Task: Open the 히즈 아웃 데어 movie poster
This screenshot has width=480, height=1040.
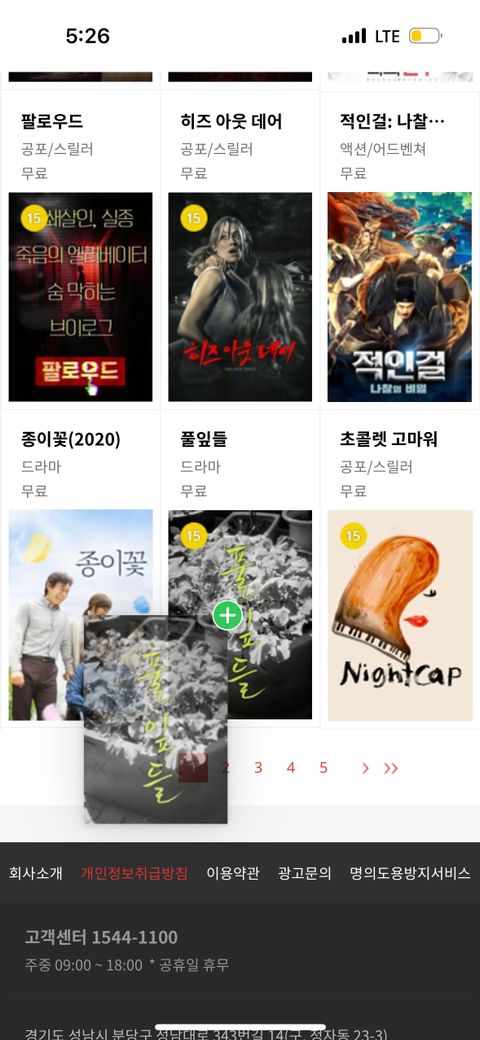Action: (x=240, y=296)
